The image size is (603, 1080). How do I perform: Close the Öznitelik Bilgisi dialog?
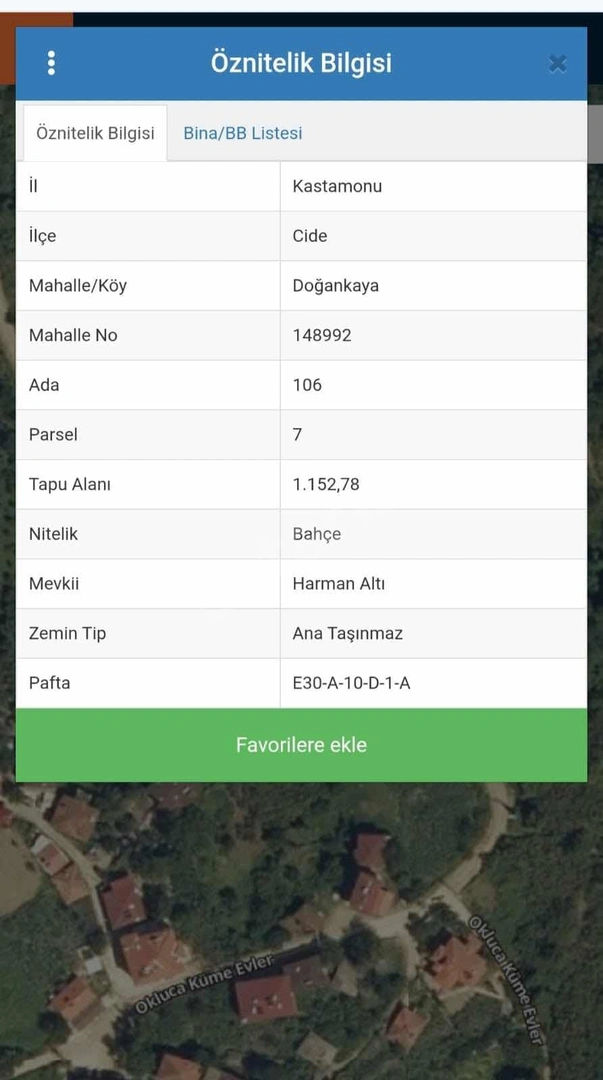(558, 64)
